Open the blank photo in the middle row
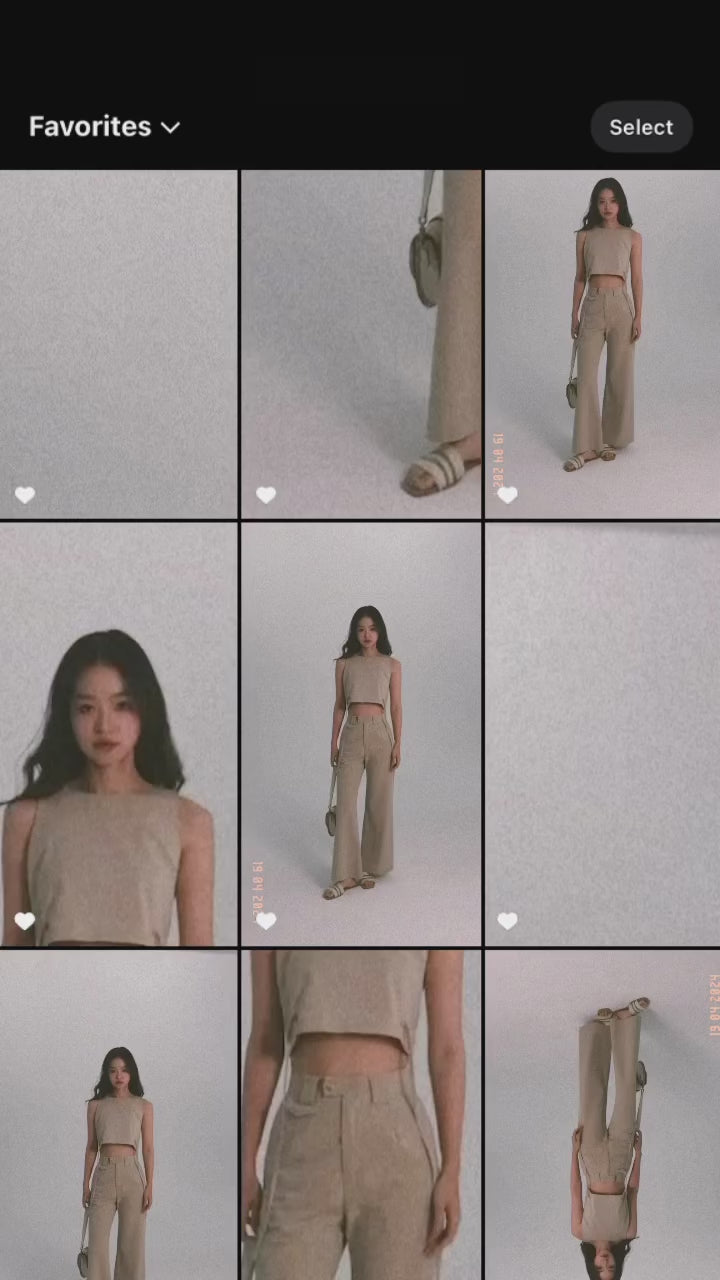This screenshot has width=720, height=1280. pos(603,734)
